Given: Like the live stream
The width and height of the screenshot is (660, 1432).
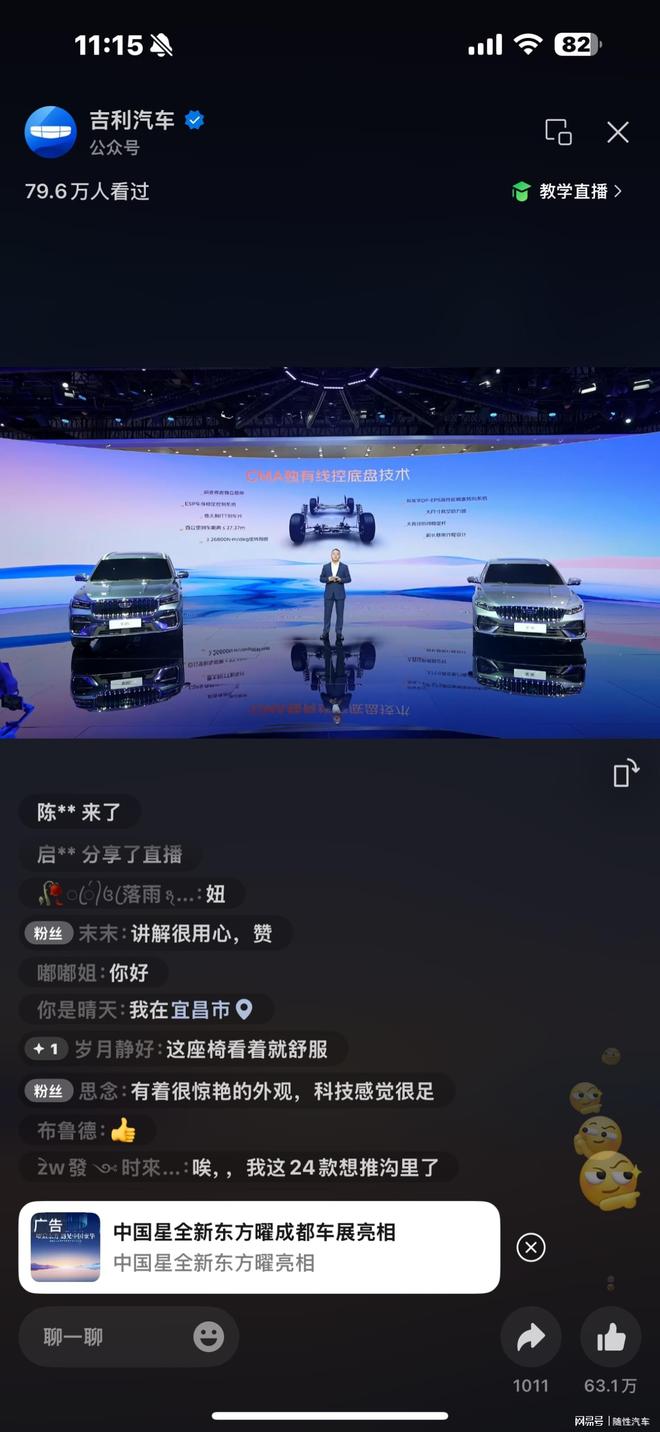Looking at the screenshot, I should (611, 1338).
